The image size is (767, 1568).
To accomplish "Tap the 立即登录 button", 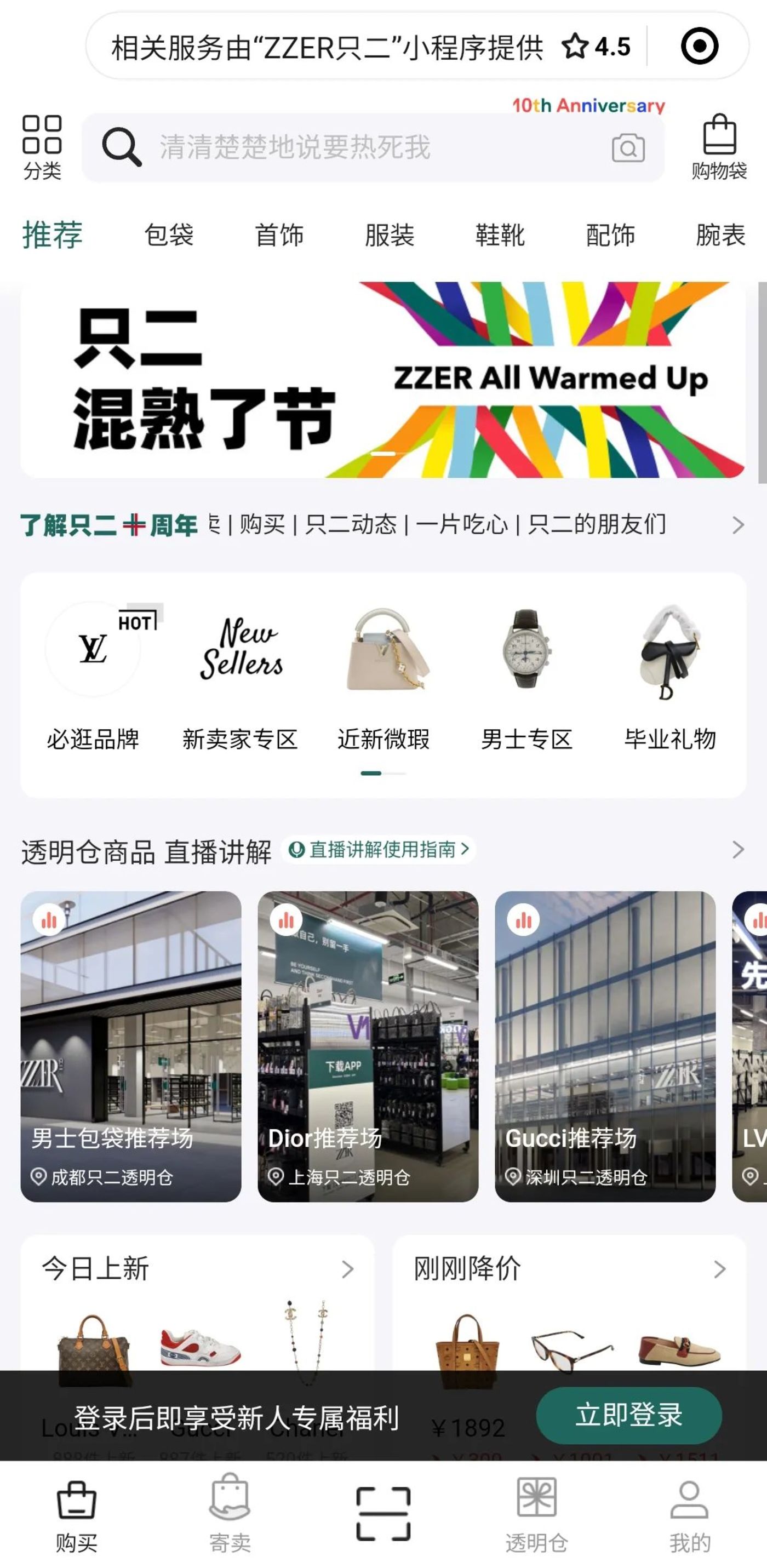I will click(628, 1415).
